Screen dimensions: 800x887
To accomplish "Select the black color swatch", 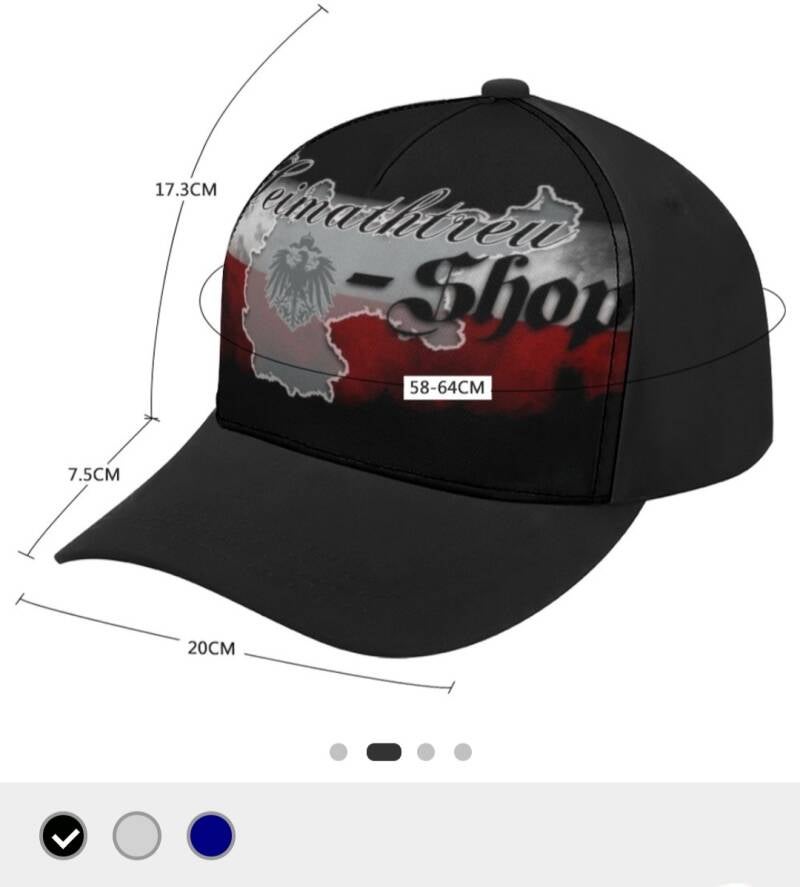I will (x=63, y=836).
